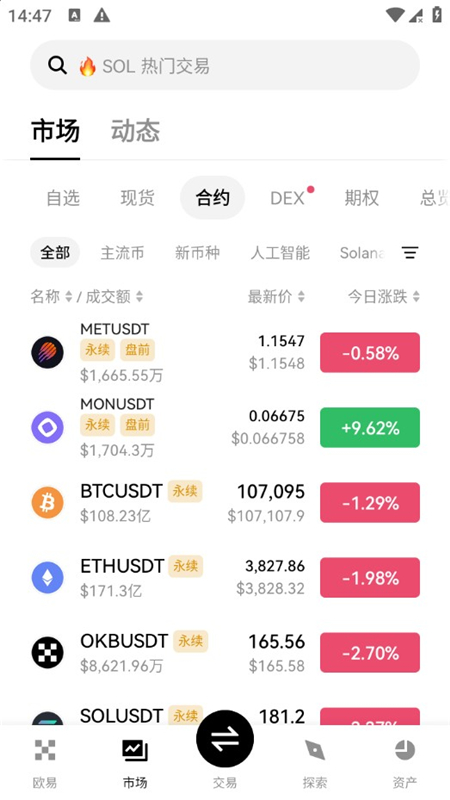Select the 自选 market tab
This screenshot has width=450, height=800.
pyautogui.click(x=63, y=198)
